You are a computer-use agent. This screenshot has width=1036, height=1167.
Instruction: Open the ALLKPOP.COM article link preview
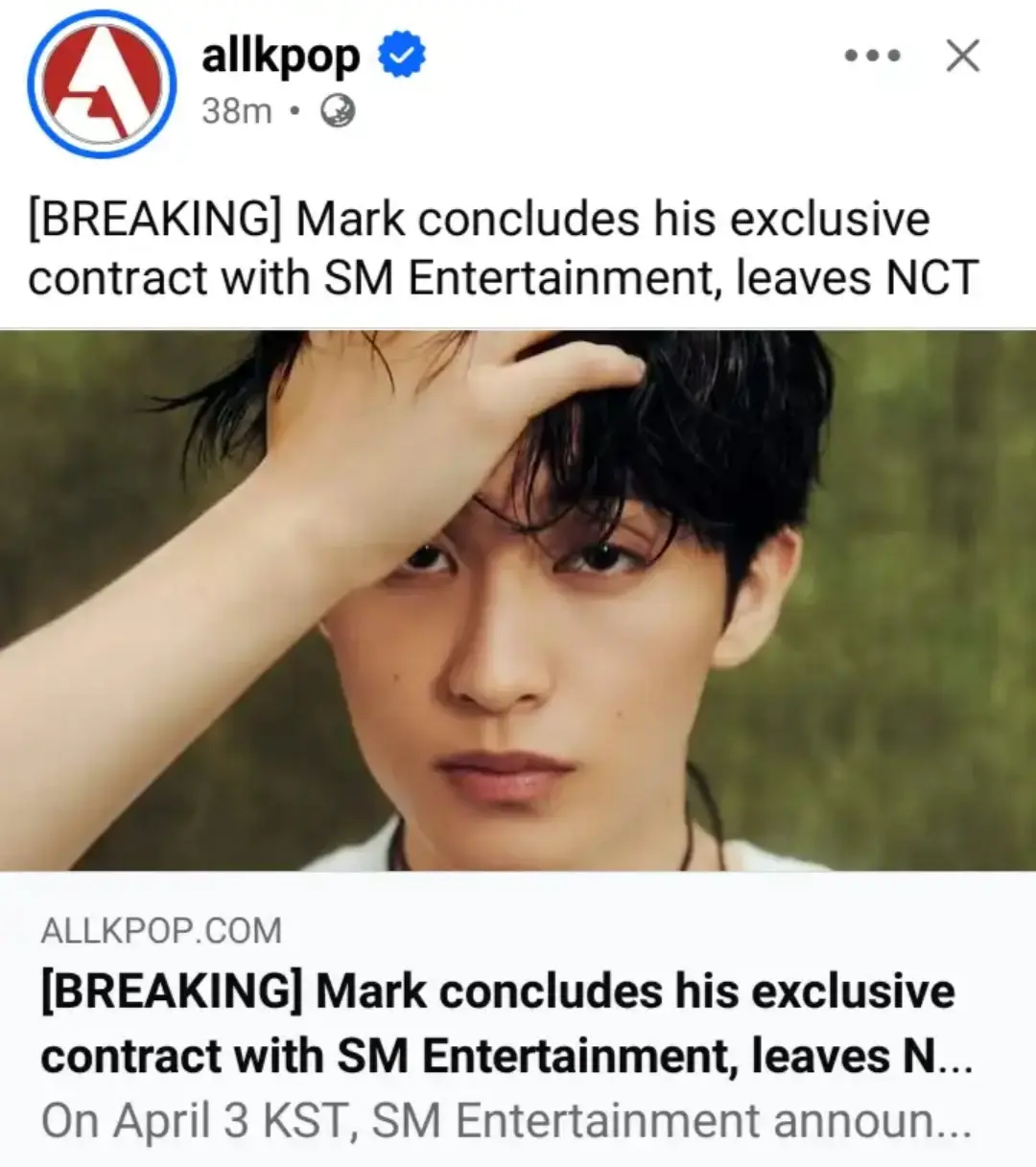click(499, 1024)
